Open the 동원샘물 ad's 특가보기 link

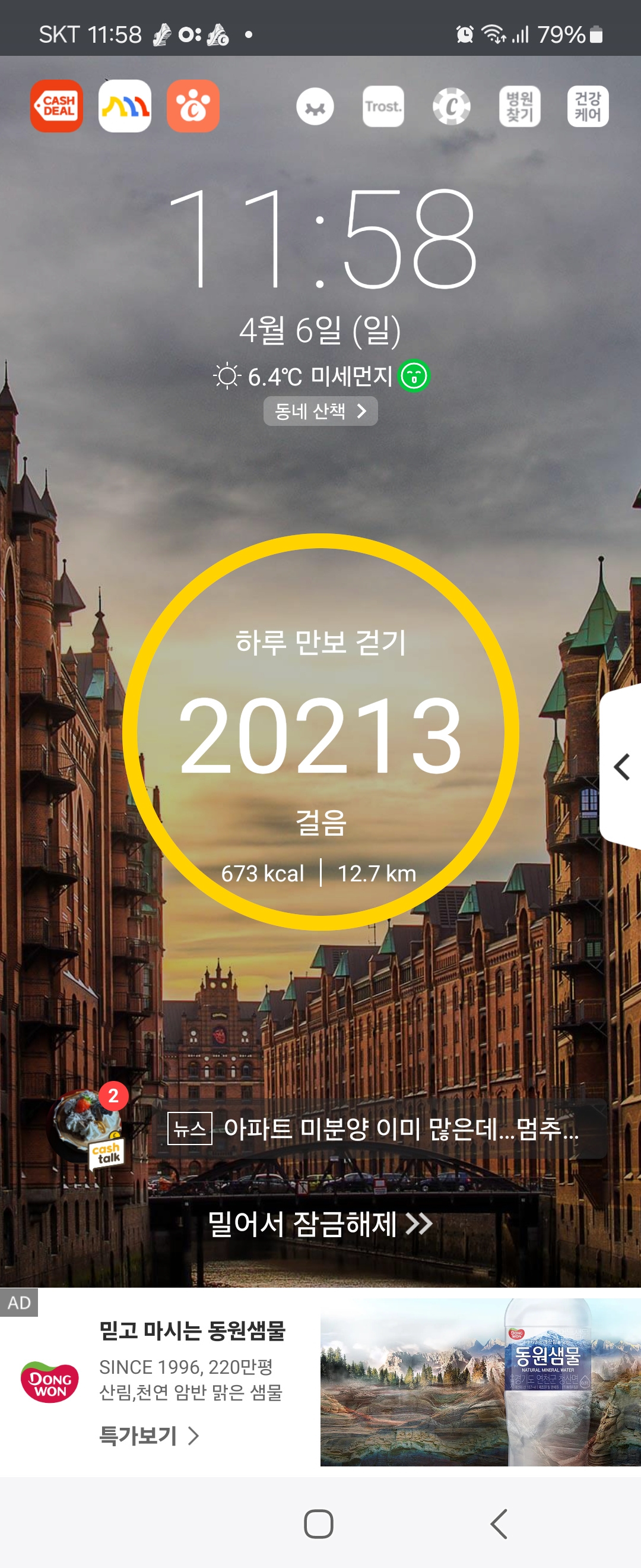(x=149, y=1436)
